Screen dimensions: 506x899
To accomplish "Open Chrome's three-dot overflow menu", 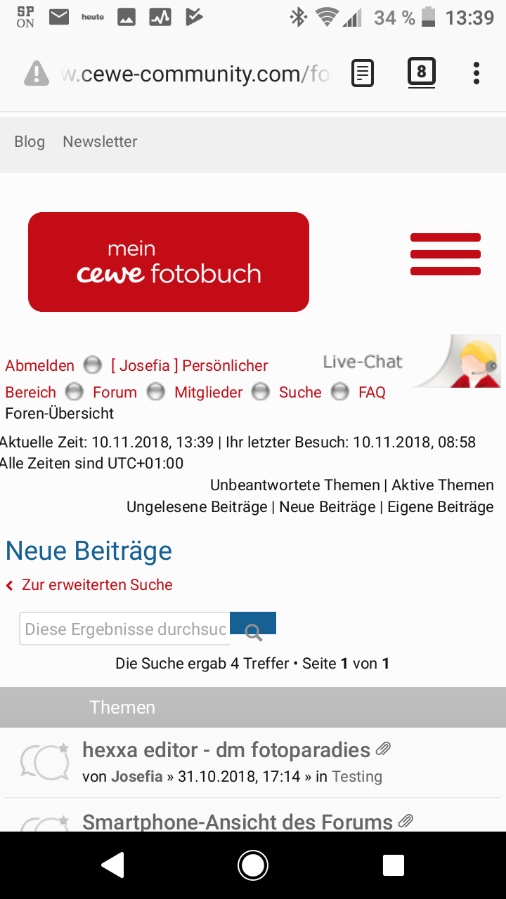I will (476, 73).
